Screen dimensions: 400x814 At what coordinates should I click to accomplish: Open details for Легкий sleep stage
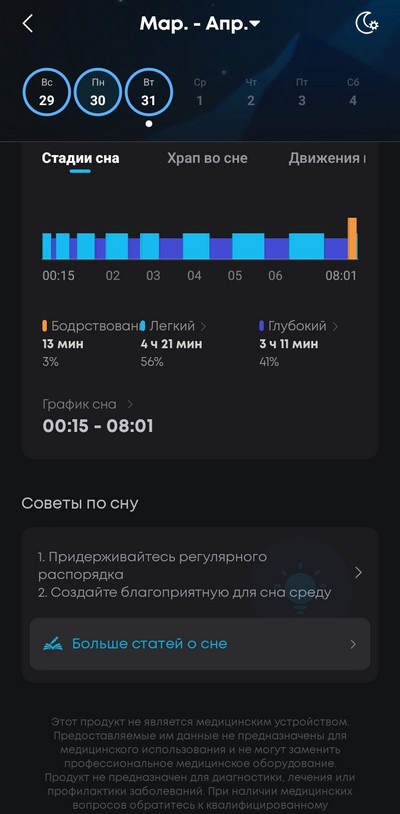[x=174, y=326]
